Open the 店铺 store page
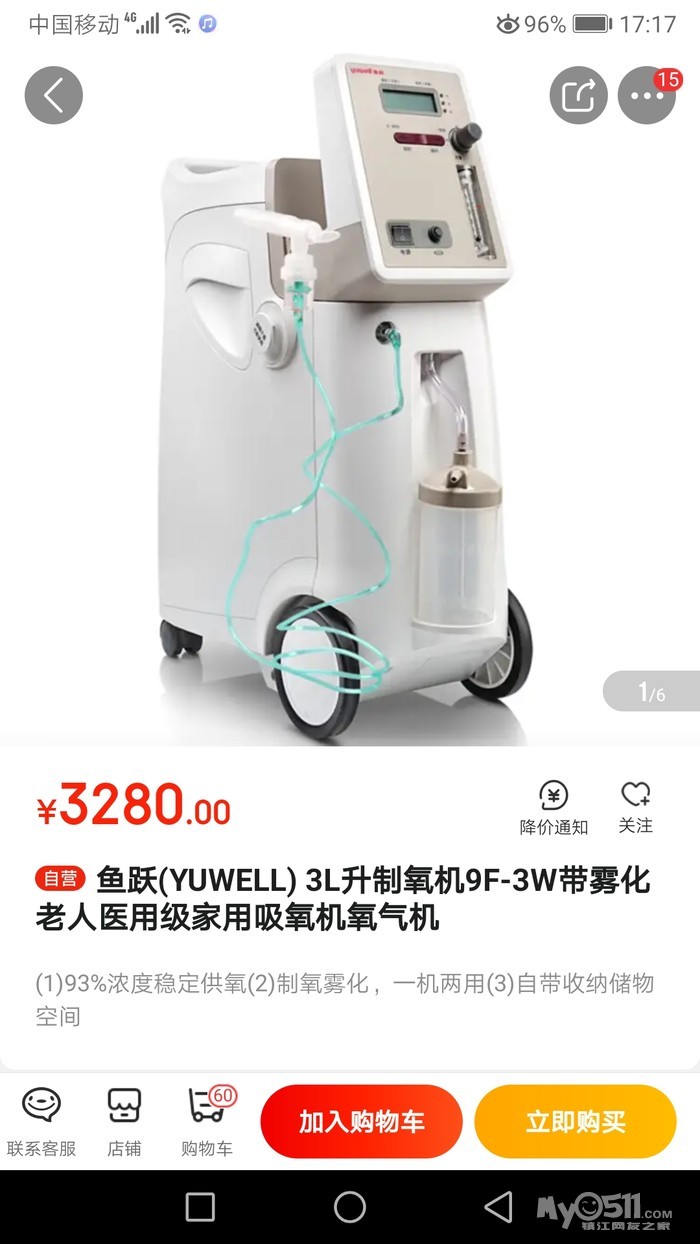This screenshot has width=700, height=1244. coord(124,1122)
